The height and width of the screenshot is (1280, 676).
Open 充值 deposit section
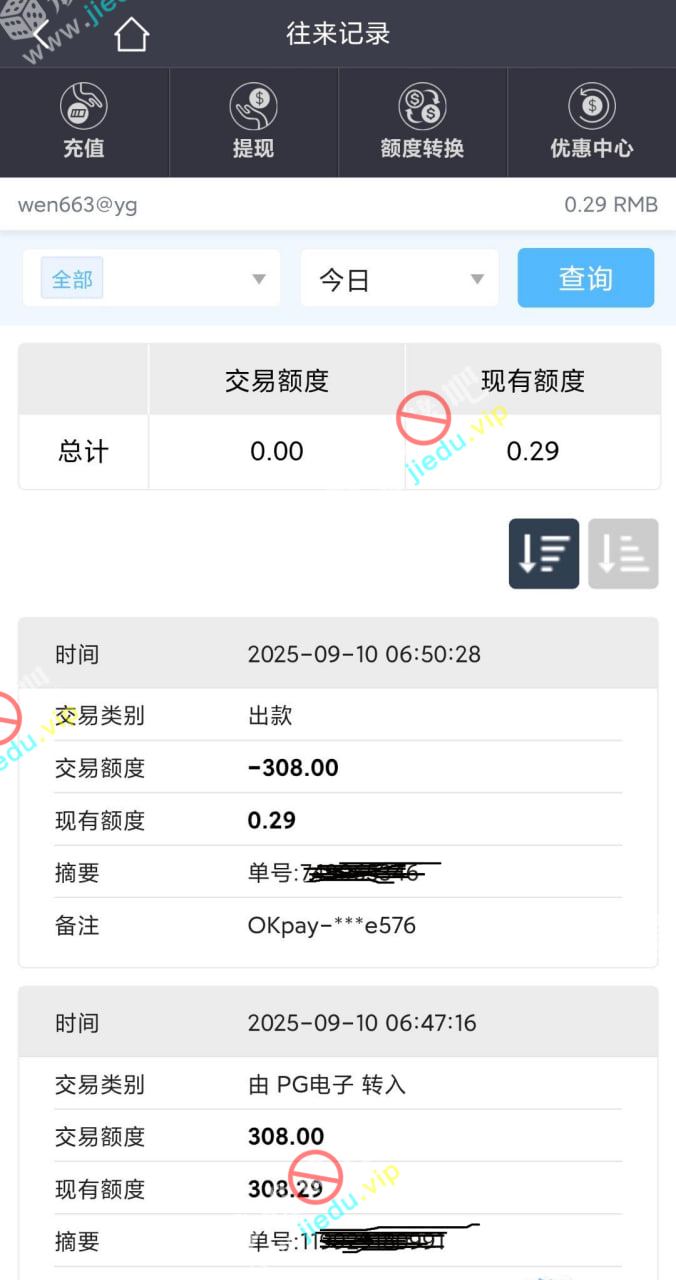84,122
